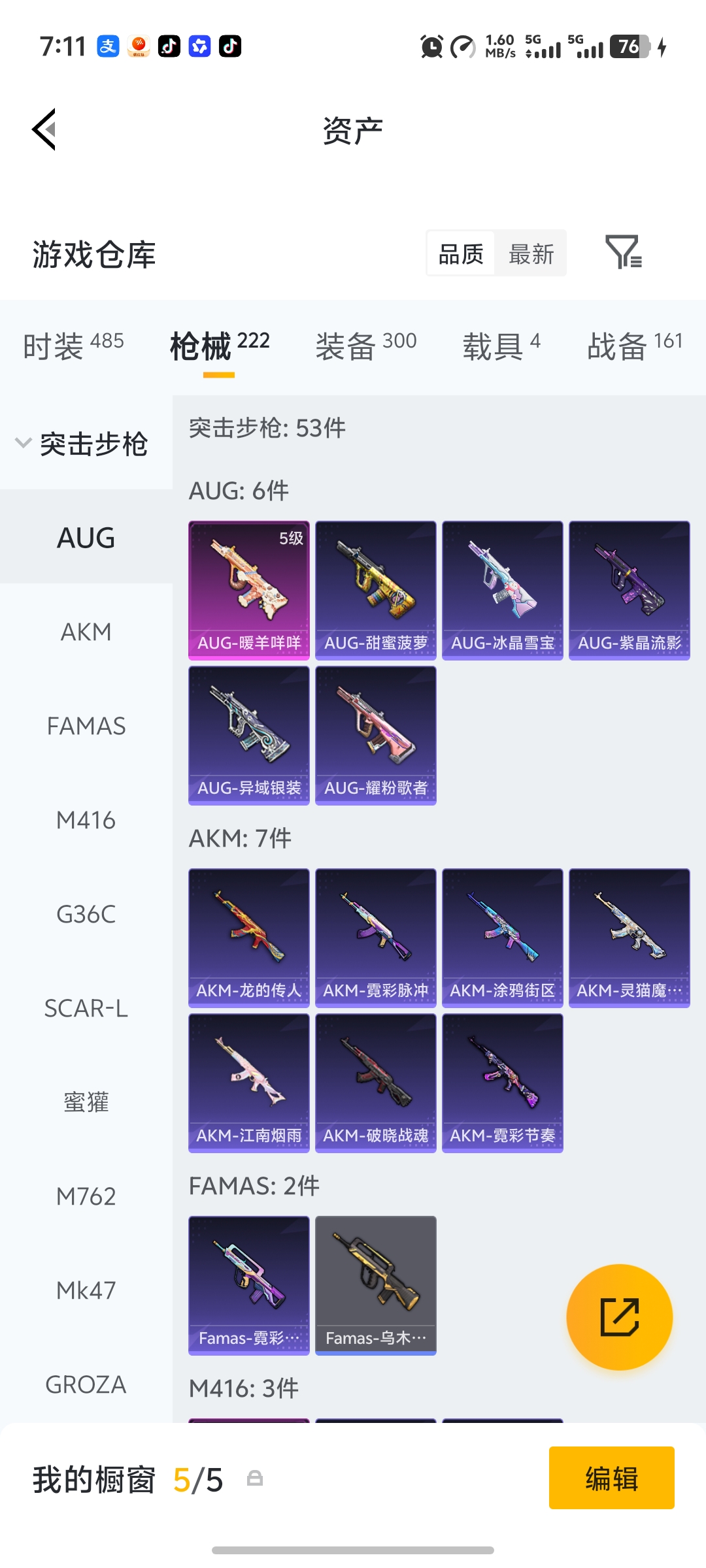Jump to AKM in the sidebar
Viewport: 706px width, 1568px height.
86,632
